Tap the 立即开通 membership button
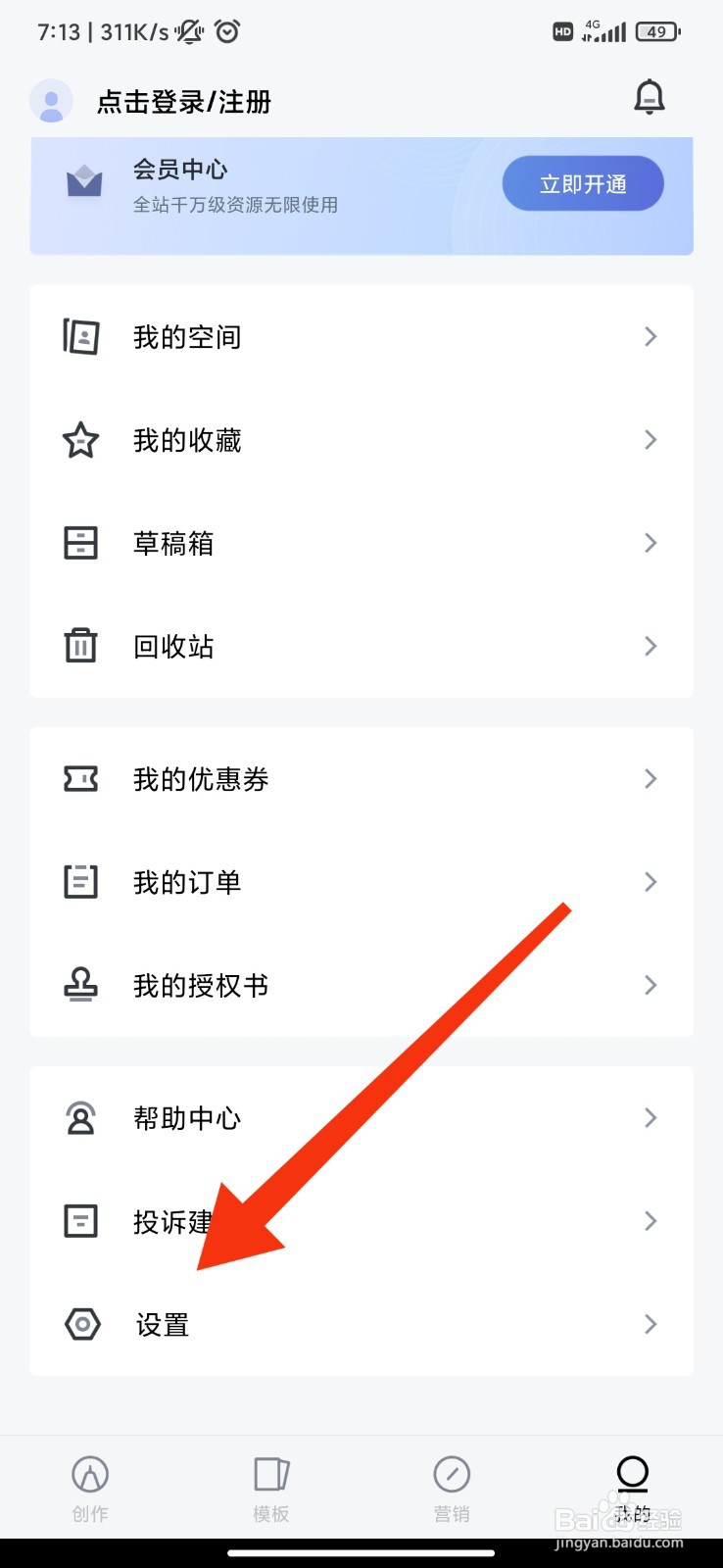Image resolution: width=723 pixels, height=1568 pixels. [583, 183]
